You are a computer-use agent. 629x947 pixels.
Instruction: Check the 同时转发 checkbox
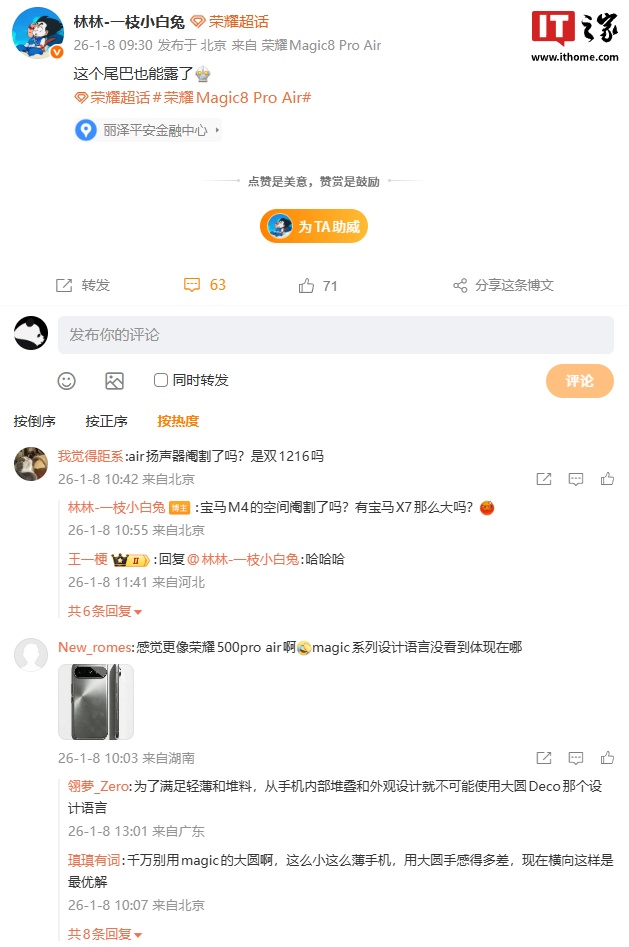(x=161, y=380)
